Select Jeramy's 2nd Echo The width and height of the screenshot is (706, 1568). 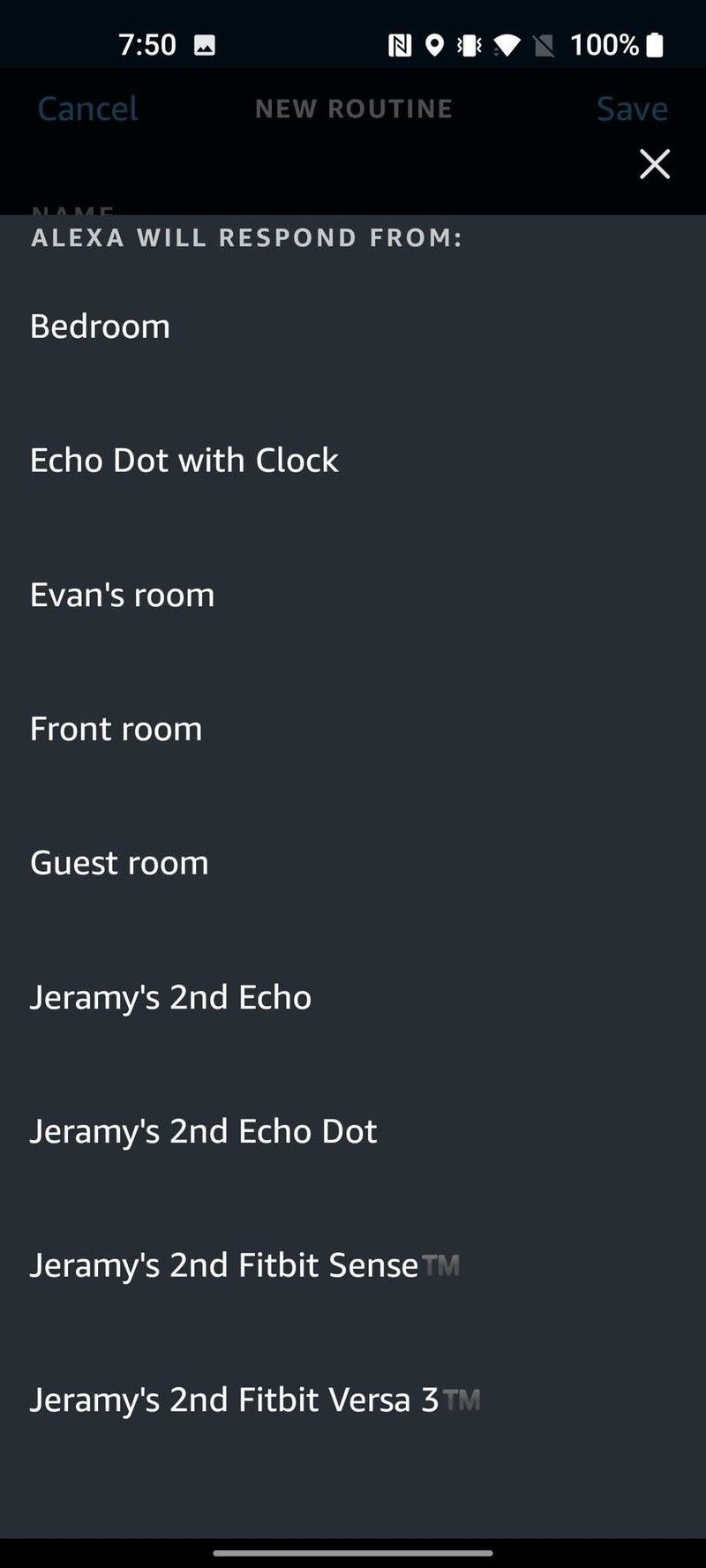pyautogui.click(x=170, y=996)
